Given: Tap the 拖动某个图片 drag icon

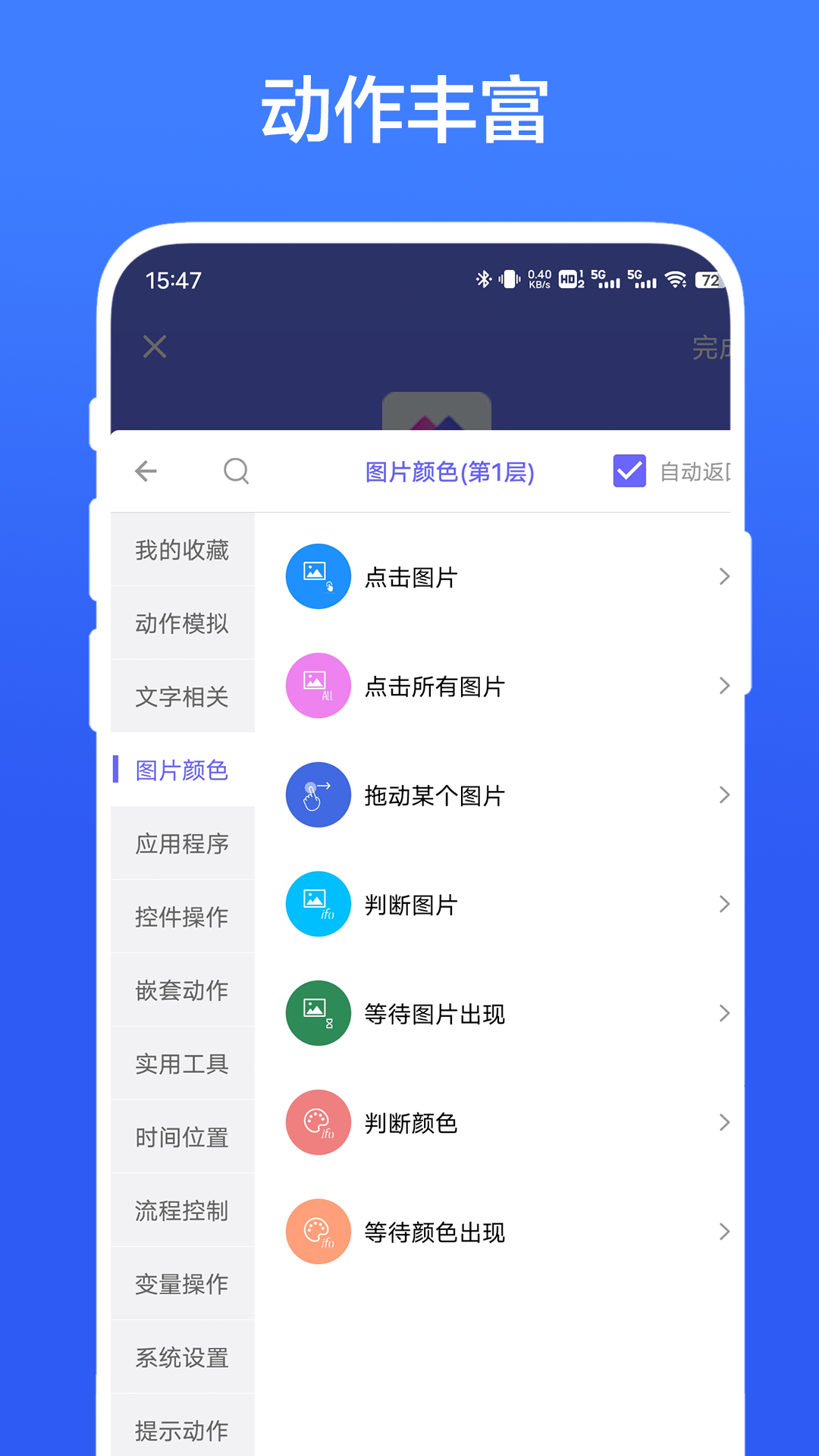Looking at the screenshot, I should pos(317,795).
